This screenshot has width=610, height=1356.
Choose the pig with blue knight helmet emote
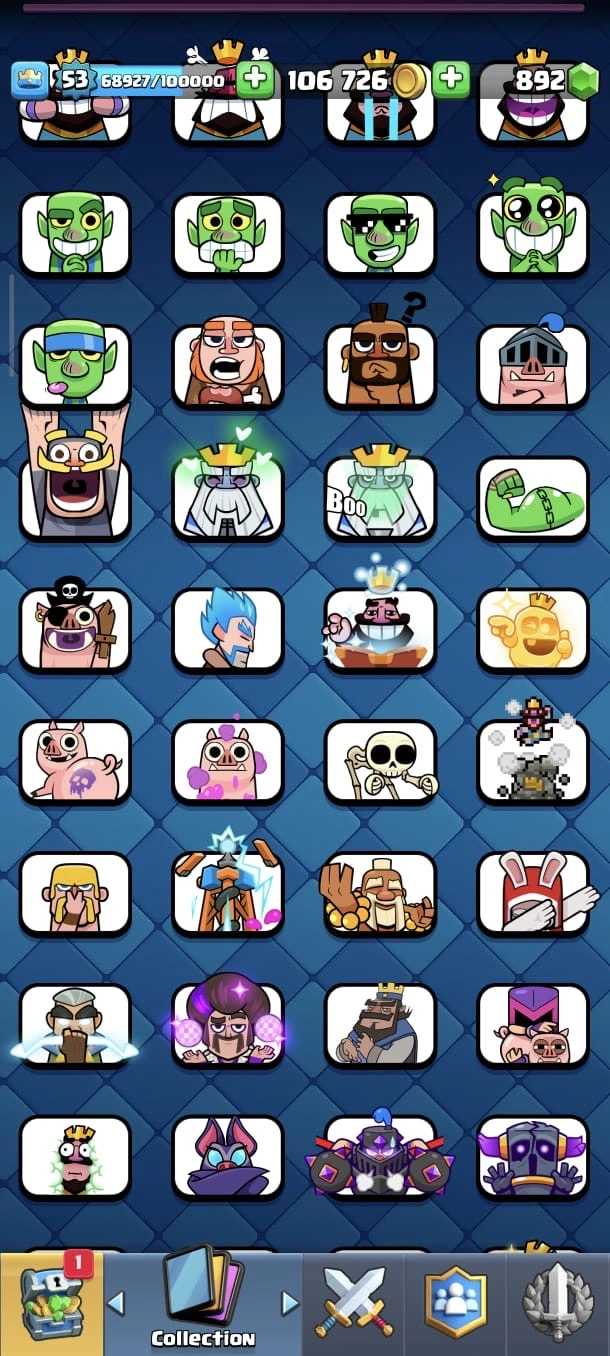(x=533, y=365)
